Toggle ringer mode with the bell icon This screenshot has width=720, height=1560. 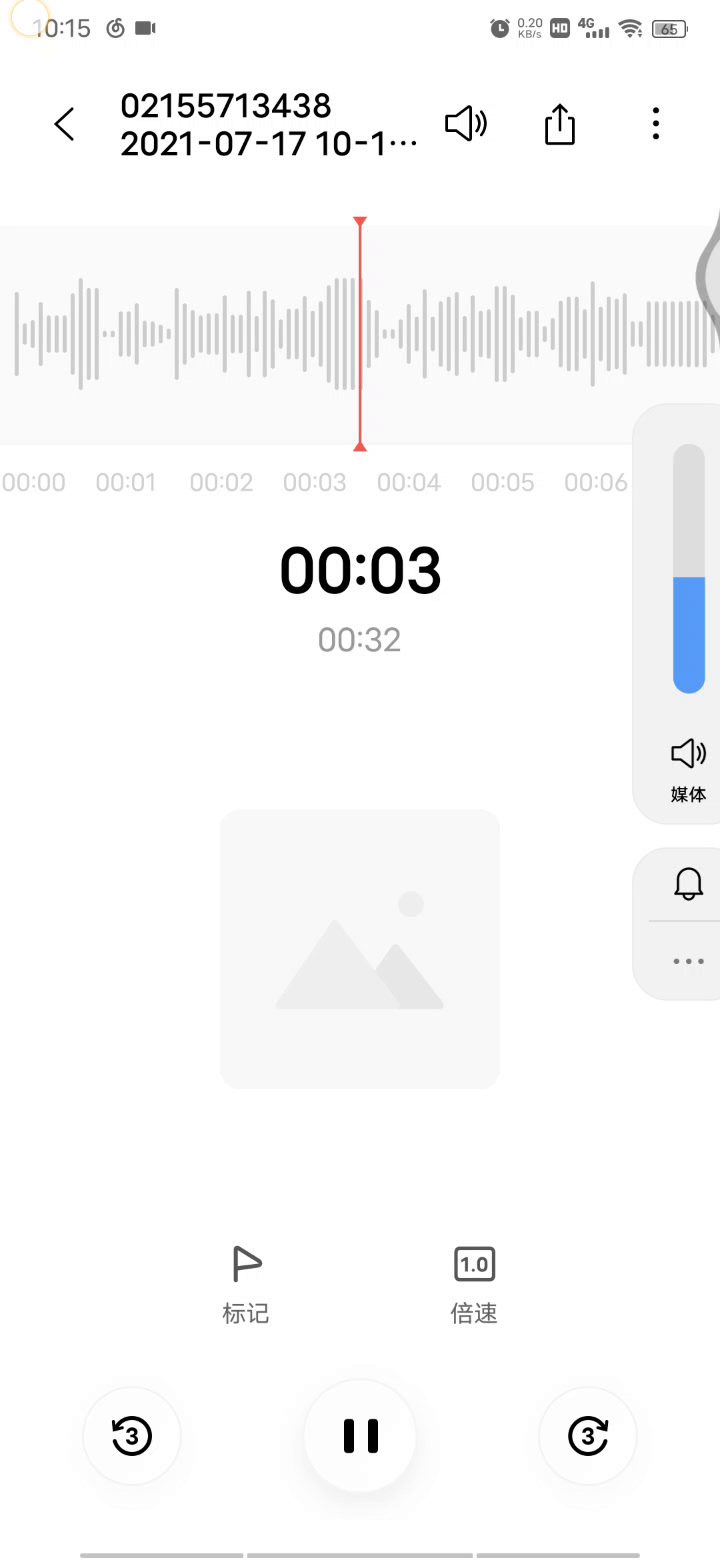(x=688, y=884)
